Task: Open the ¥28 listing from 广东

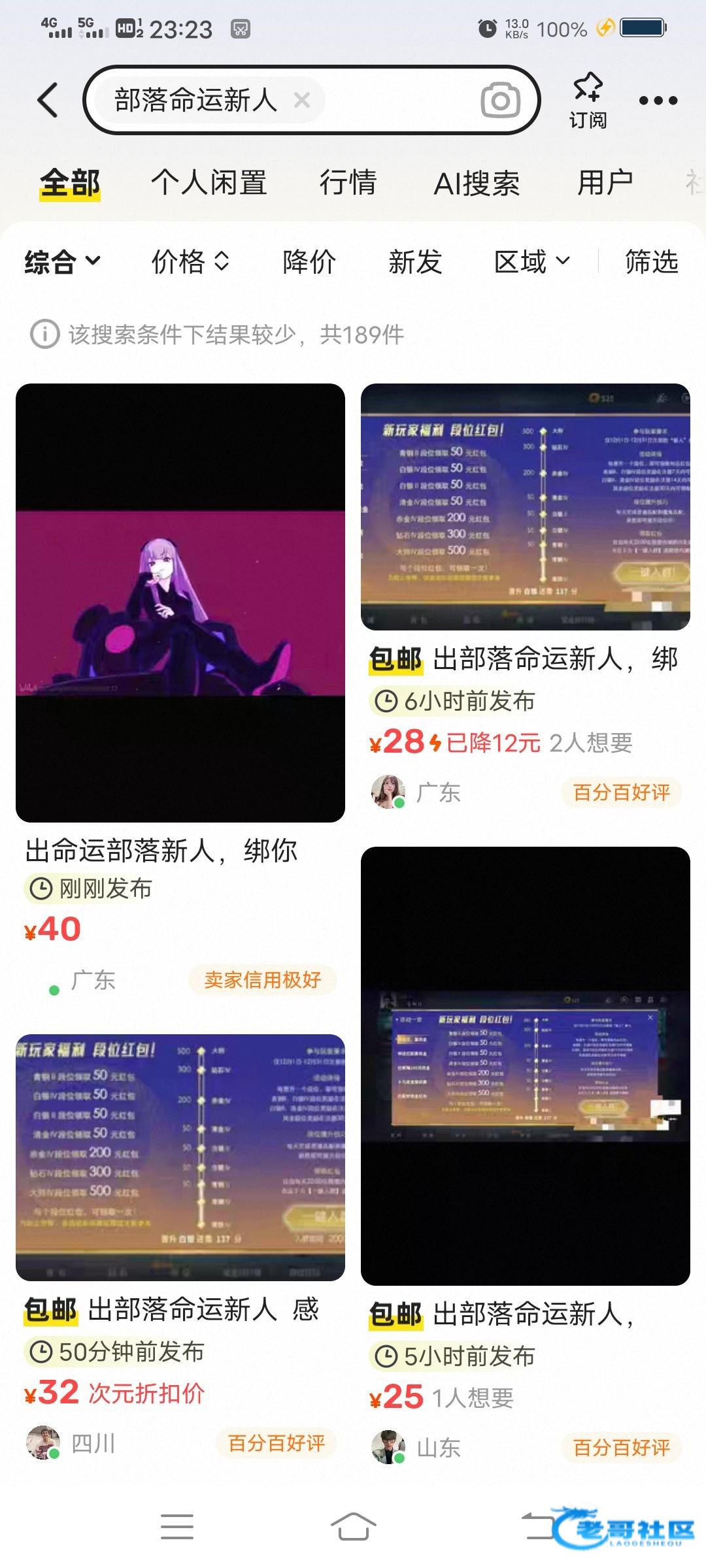Action: pyautogui.click(x=525, y=507)
